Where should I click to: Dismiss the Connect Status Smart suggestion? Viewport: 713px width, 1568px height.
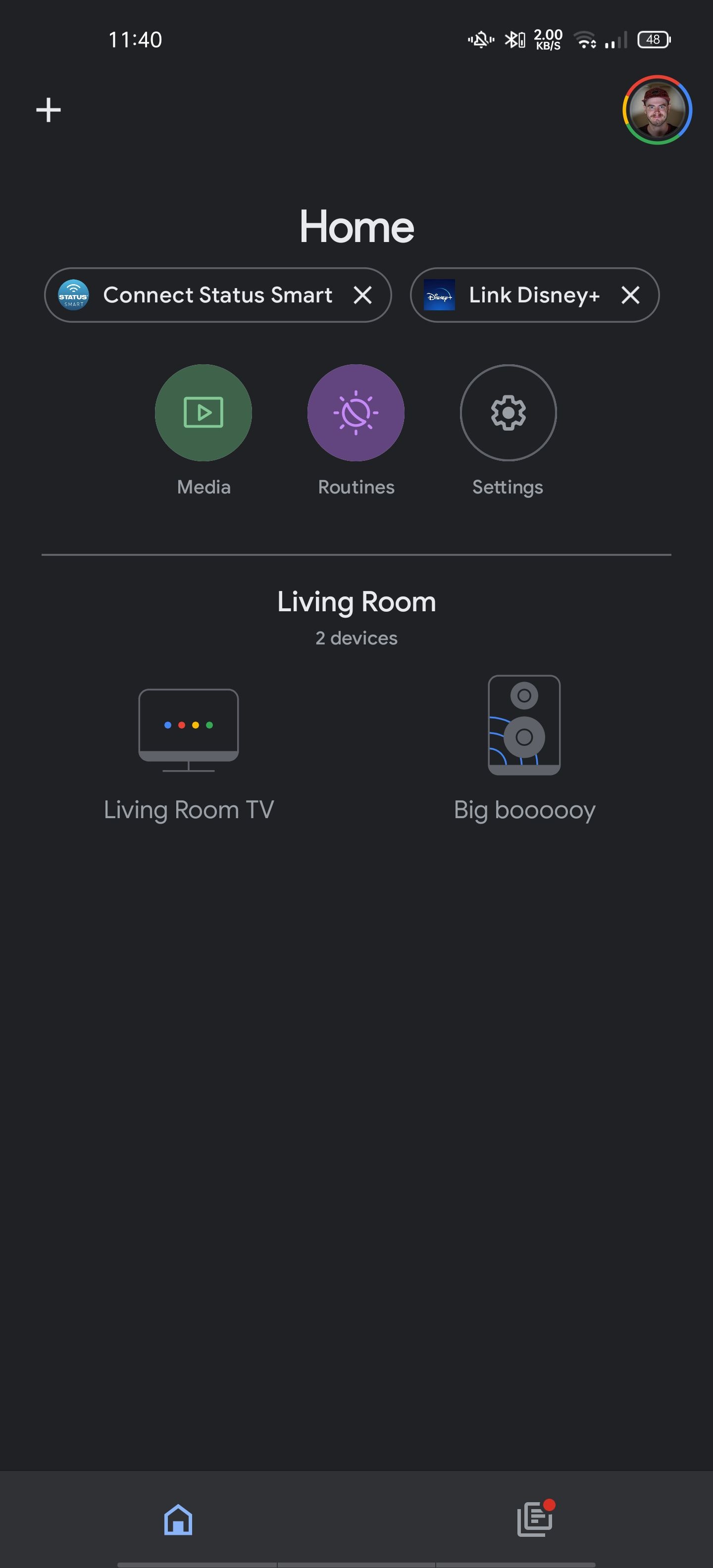click(x=363, y=295)
